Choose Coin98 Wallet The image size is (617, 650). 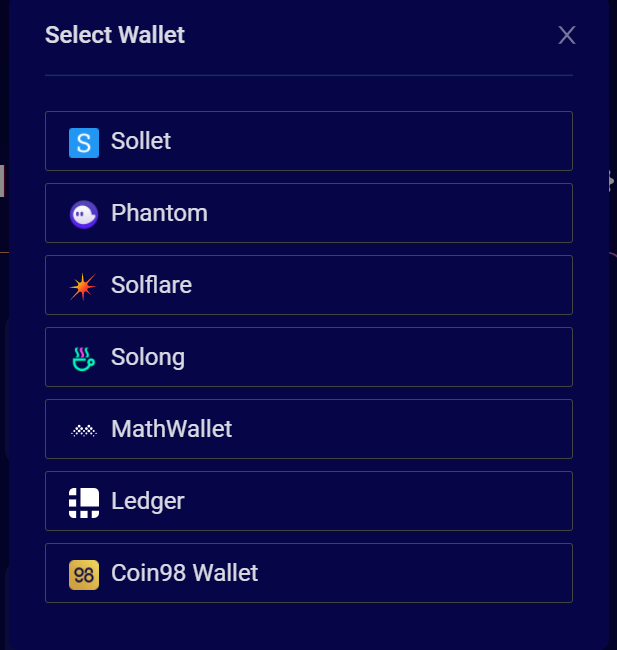coord(308,573)
